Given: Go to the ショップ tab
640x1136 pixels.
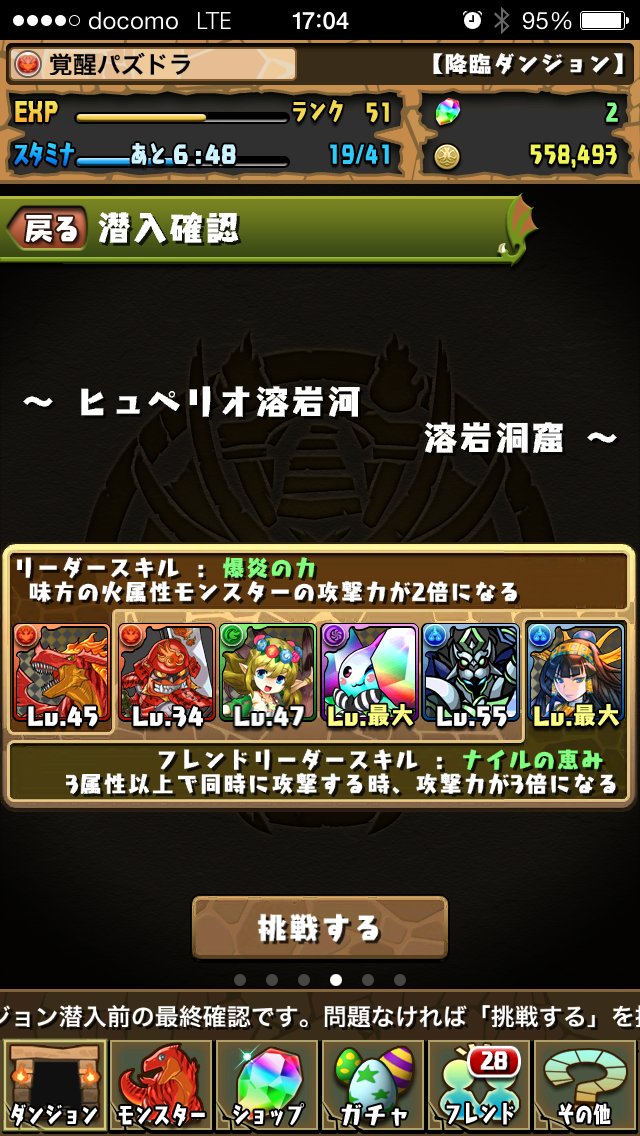Looking at the screenshot, I should tap(266, 1086).
